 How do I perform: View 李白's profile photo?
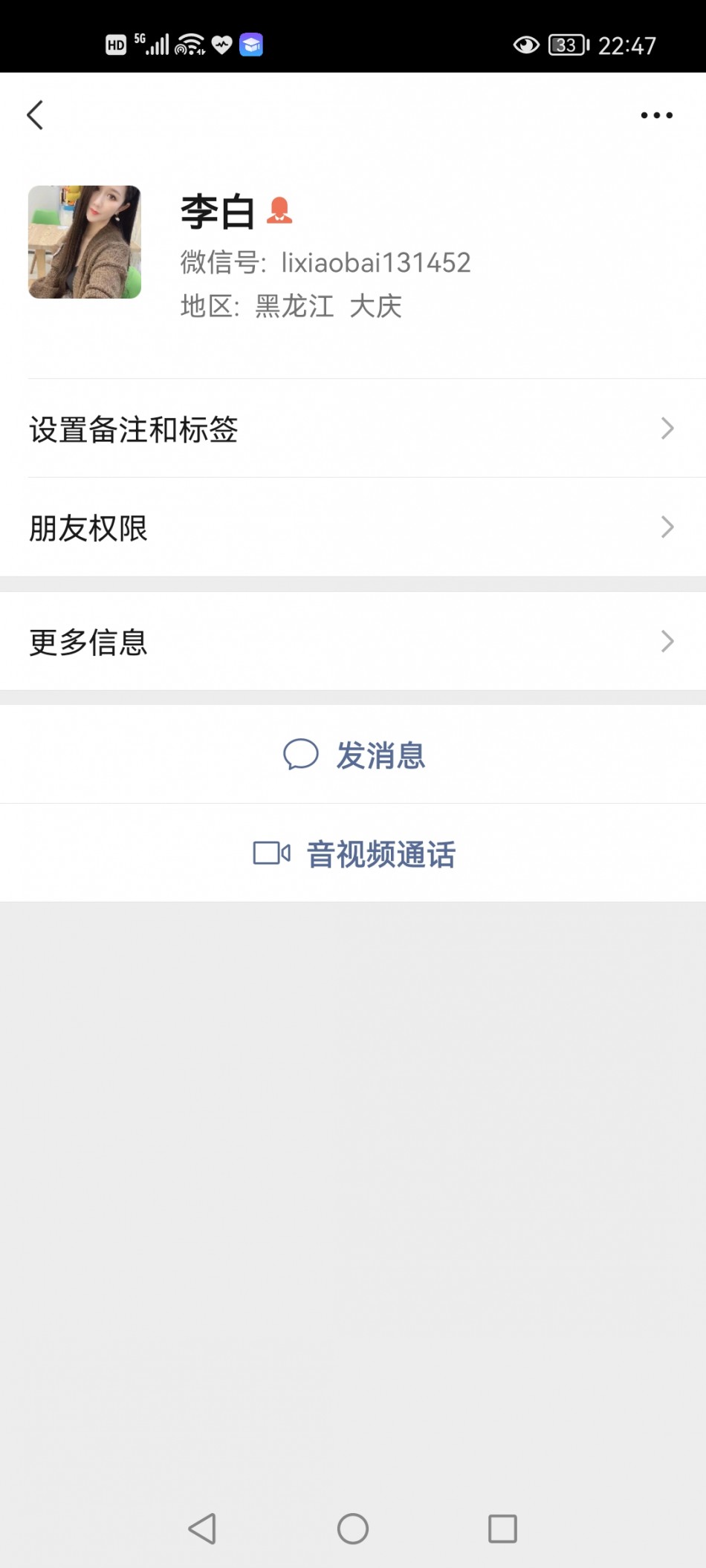pos(85,242)
